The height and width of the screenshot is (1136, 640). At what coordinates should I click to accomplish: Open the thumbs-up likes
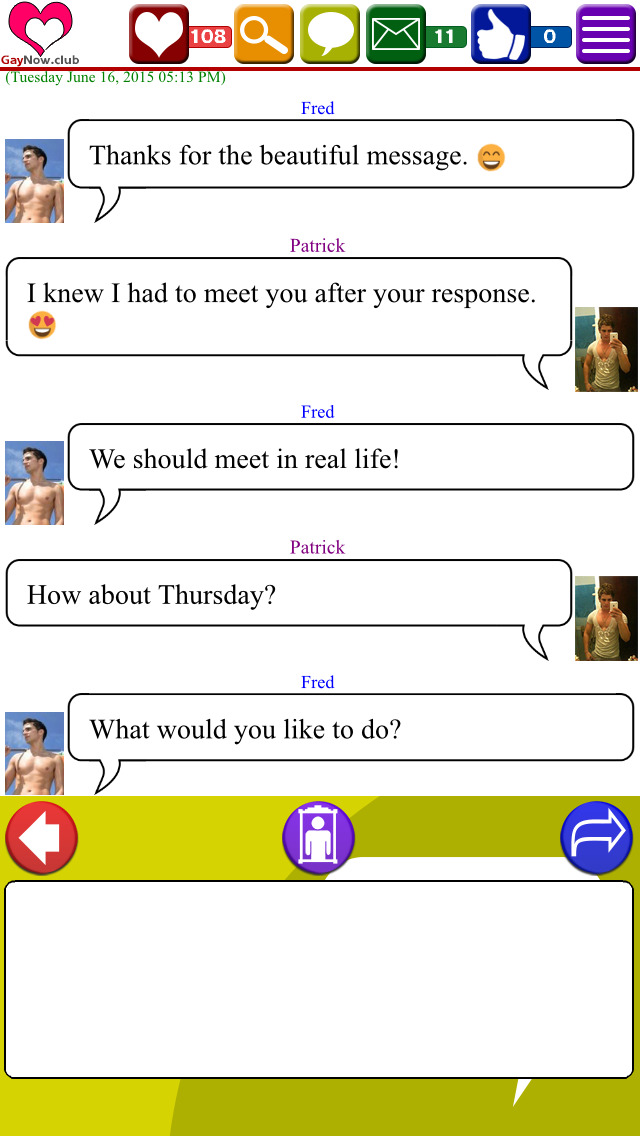(x=500, y=34)
